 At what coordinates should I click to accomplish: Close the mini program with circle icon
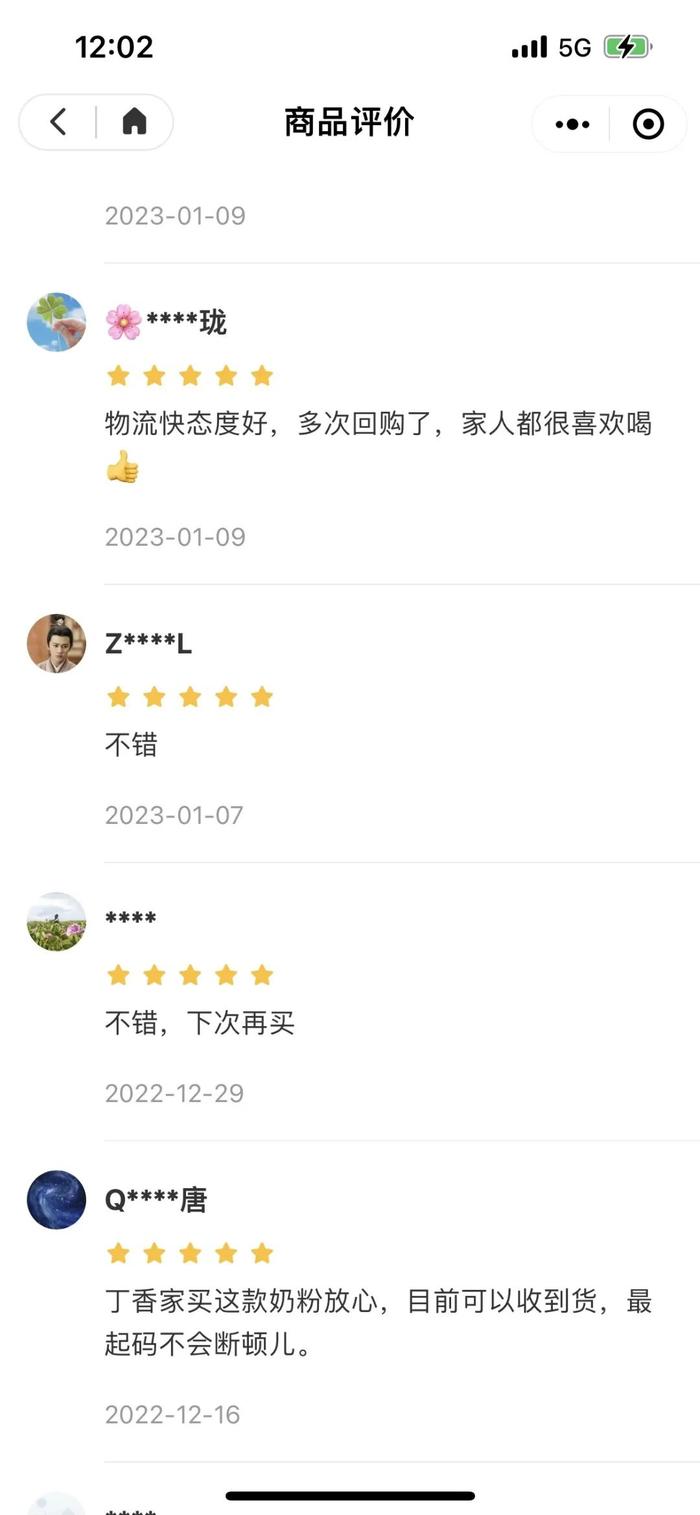point(648,124)
